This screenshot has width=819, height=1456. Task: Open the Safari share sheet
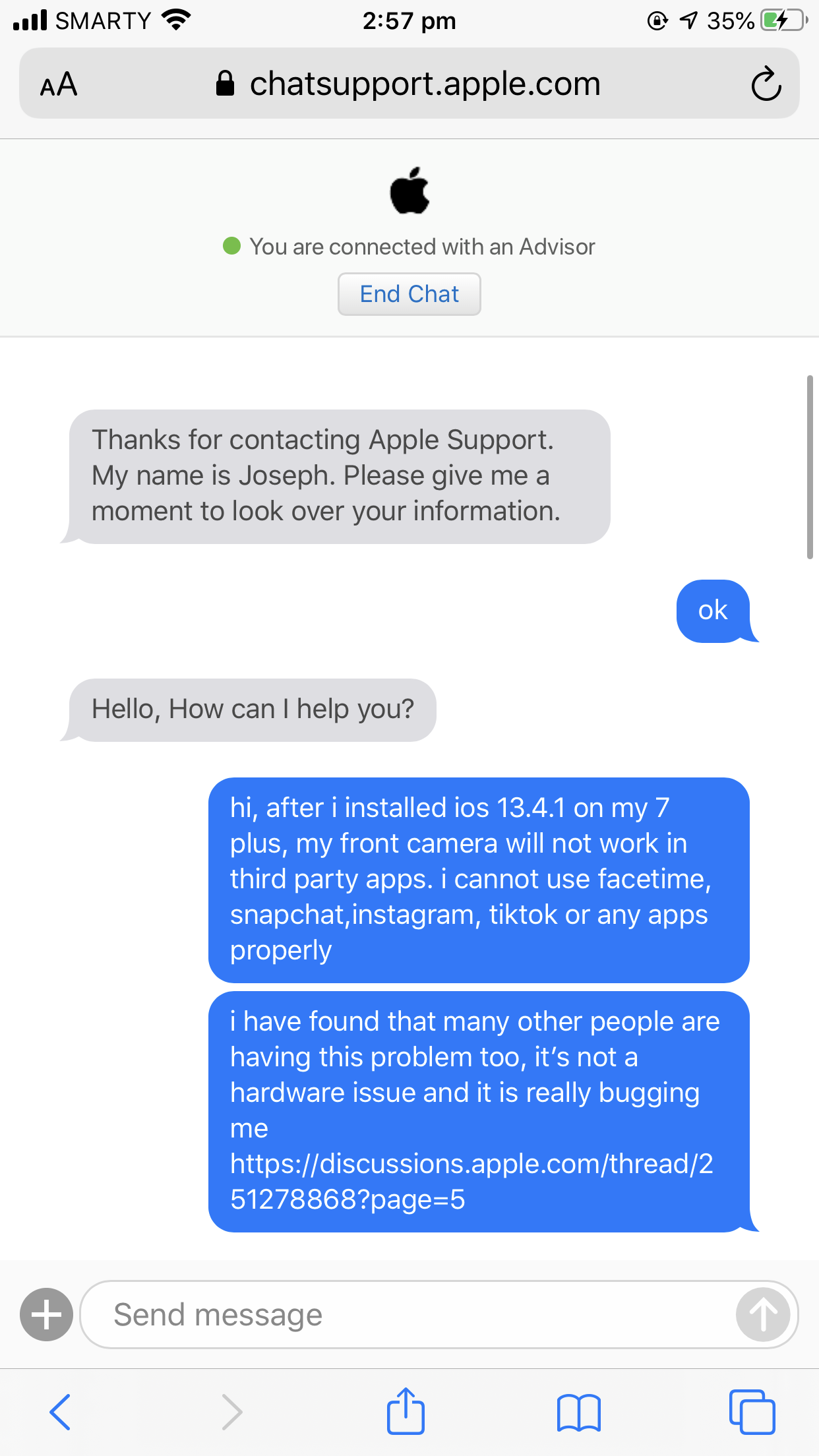coord(406,1410)
